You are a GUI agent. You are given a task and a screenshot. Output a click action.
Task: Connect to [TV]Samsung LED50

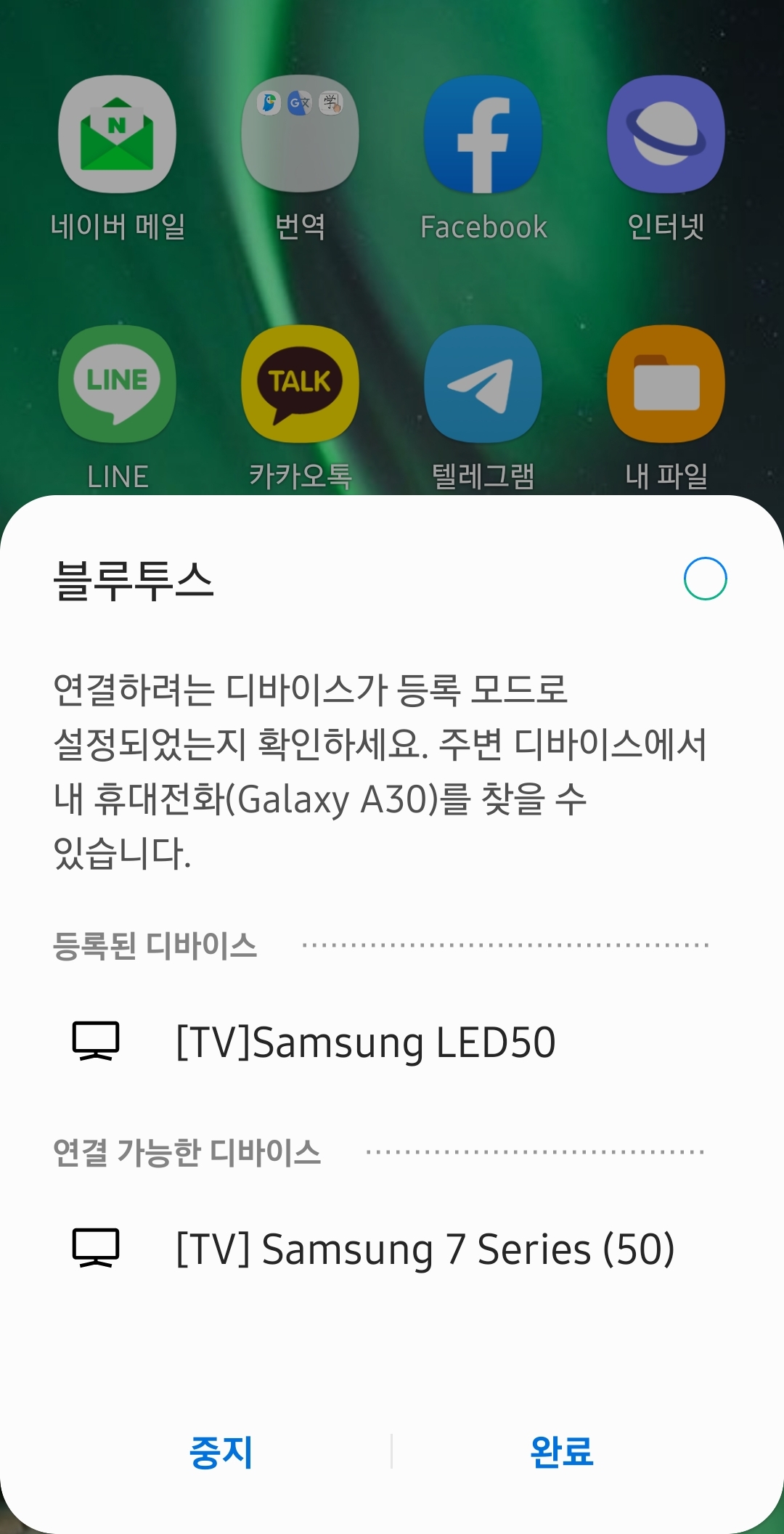(x=392, y=1043)
